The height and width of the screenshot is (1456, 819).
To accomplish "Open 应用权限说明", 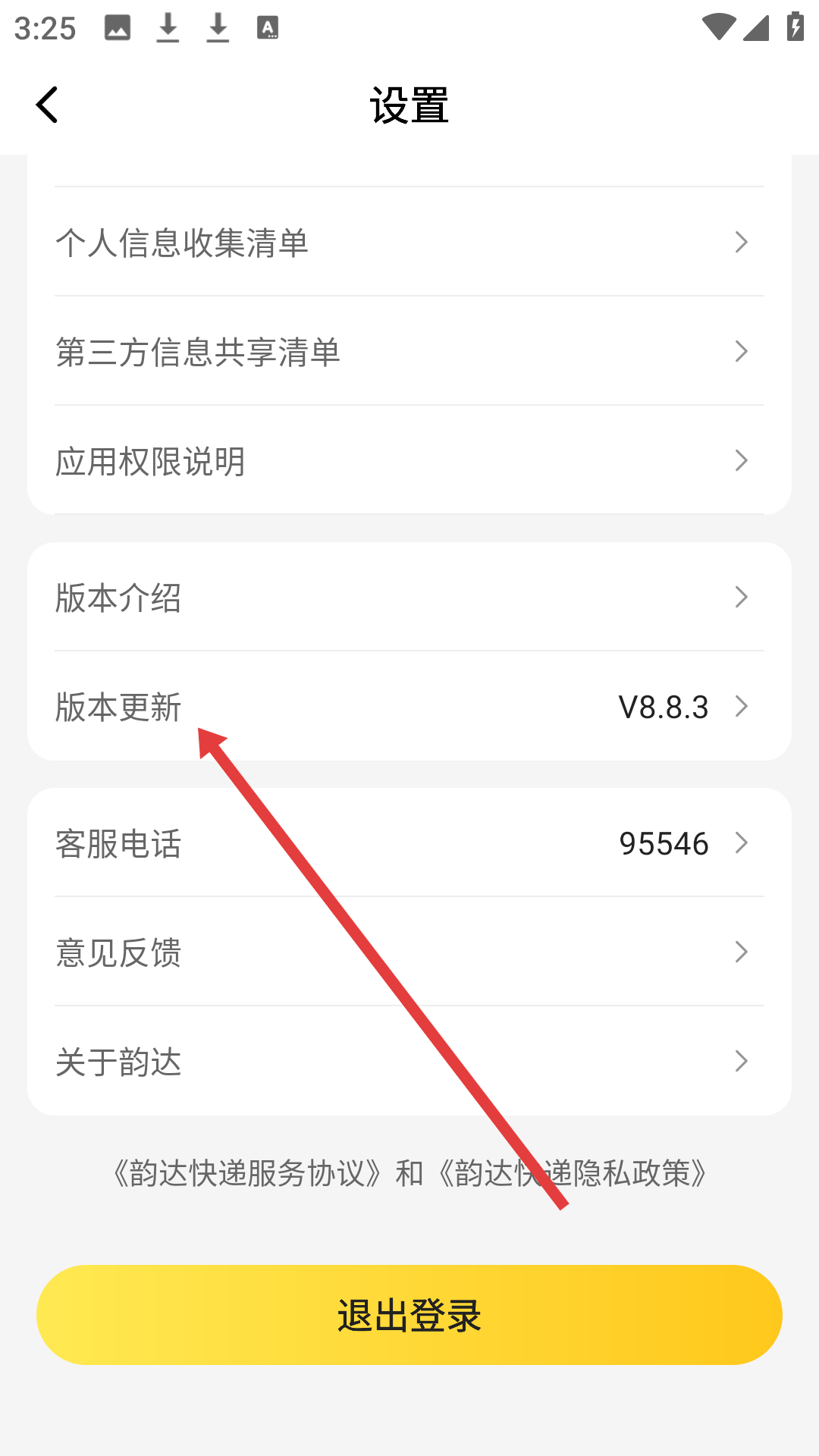I will (x=409, y=460).
